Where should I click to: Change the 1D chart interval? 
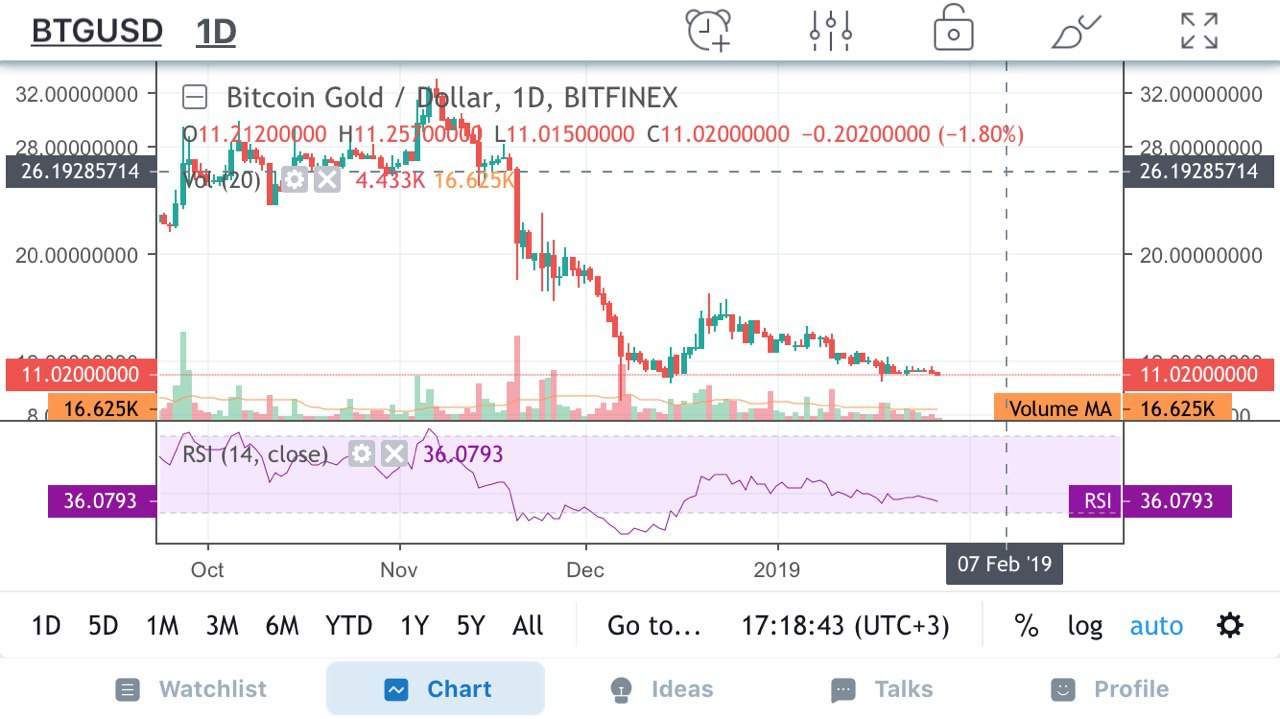pos(216,31)
